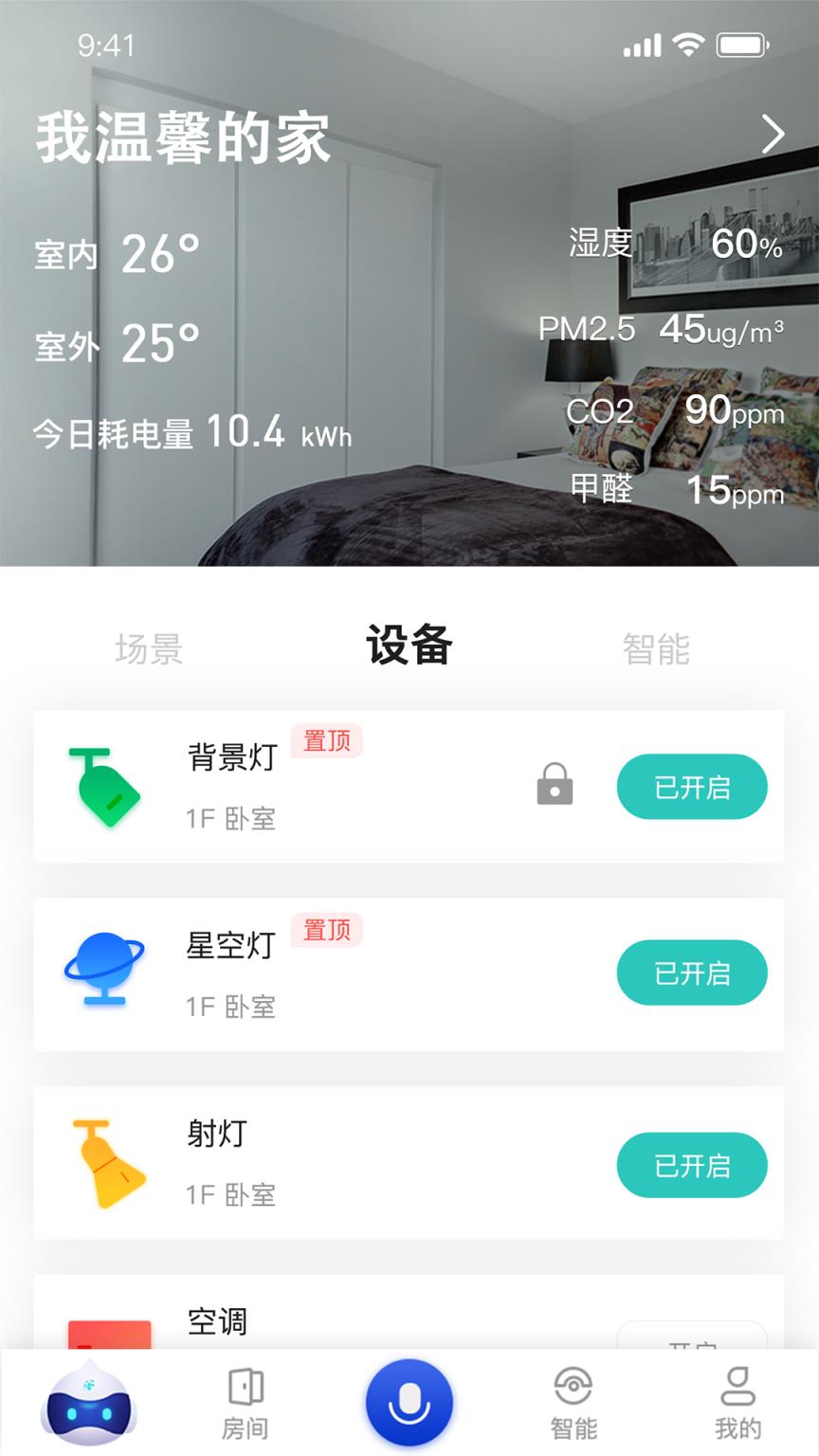Tap the robot mascot icon in bottom bar
819x1456 pixels.
click(x=88, y=1405)
